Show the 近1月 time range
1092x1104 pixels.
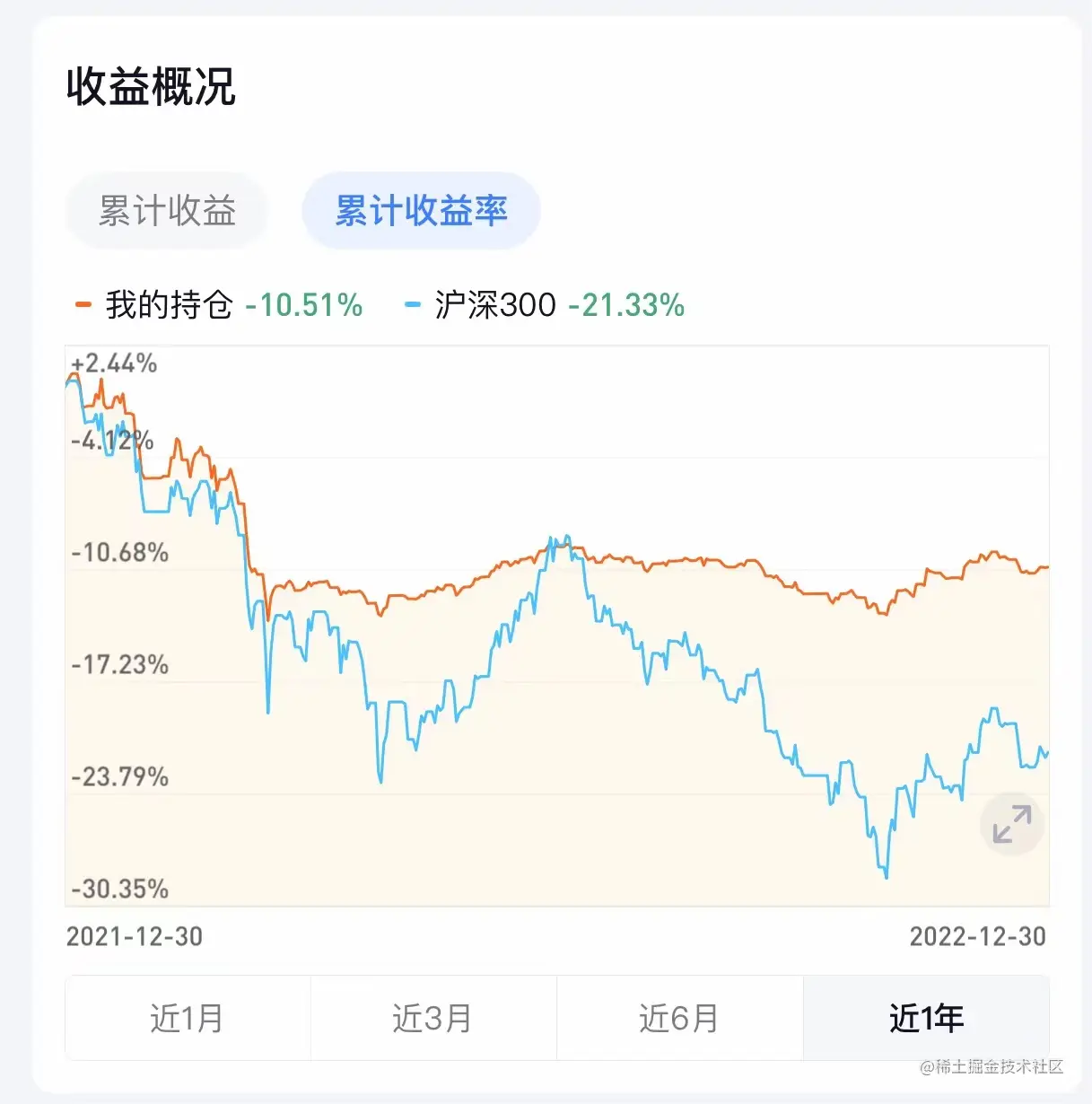188,1018
